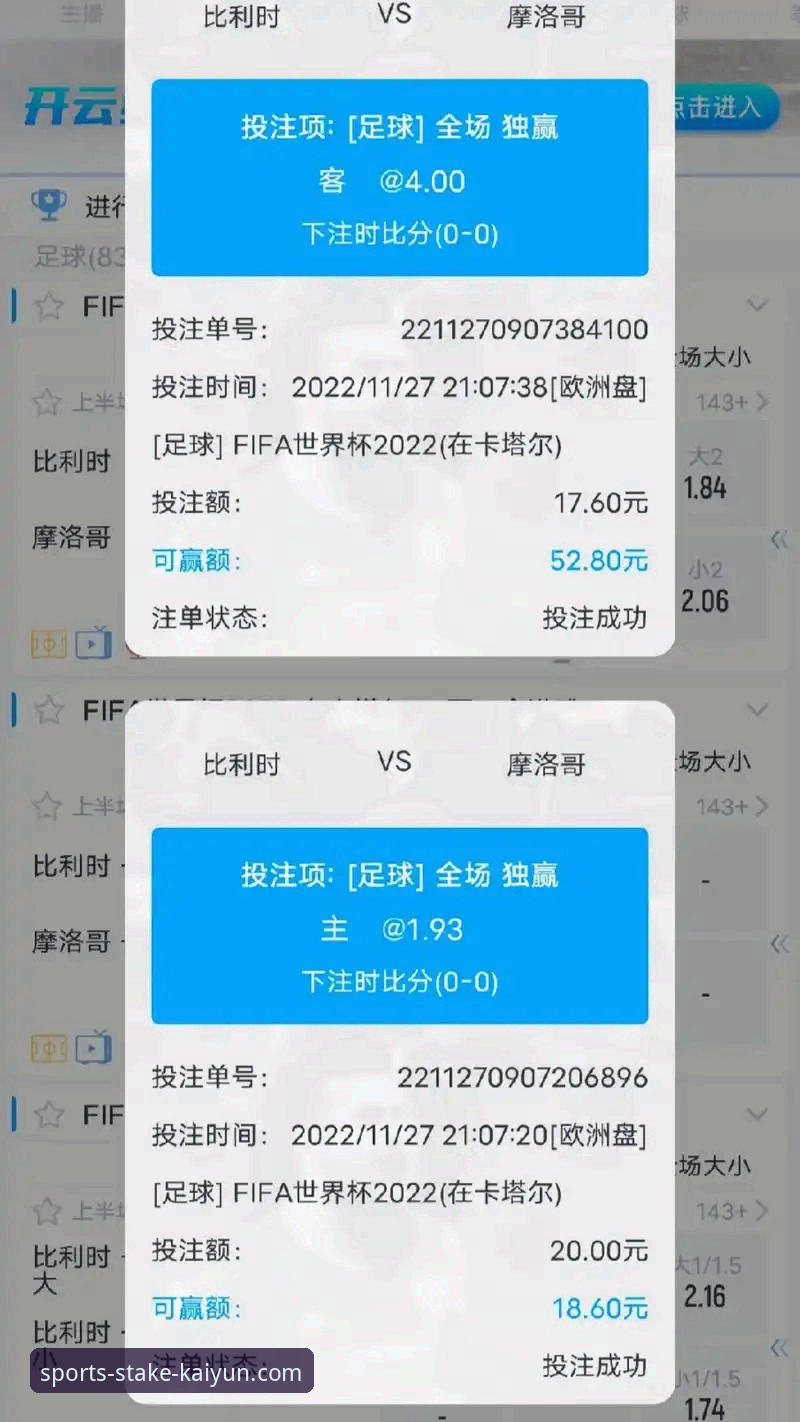Click the yellow field icon in the second match row

click(x=49, y=1048)
